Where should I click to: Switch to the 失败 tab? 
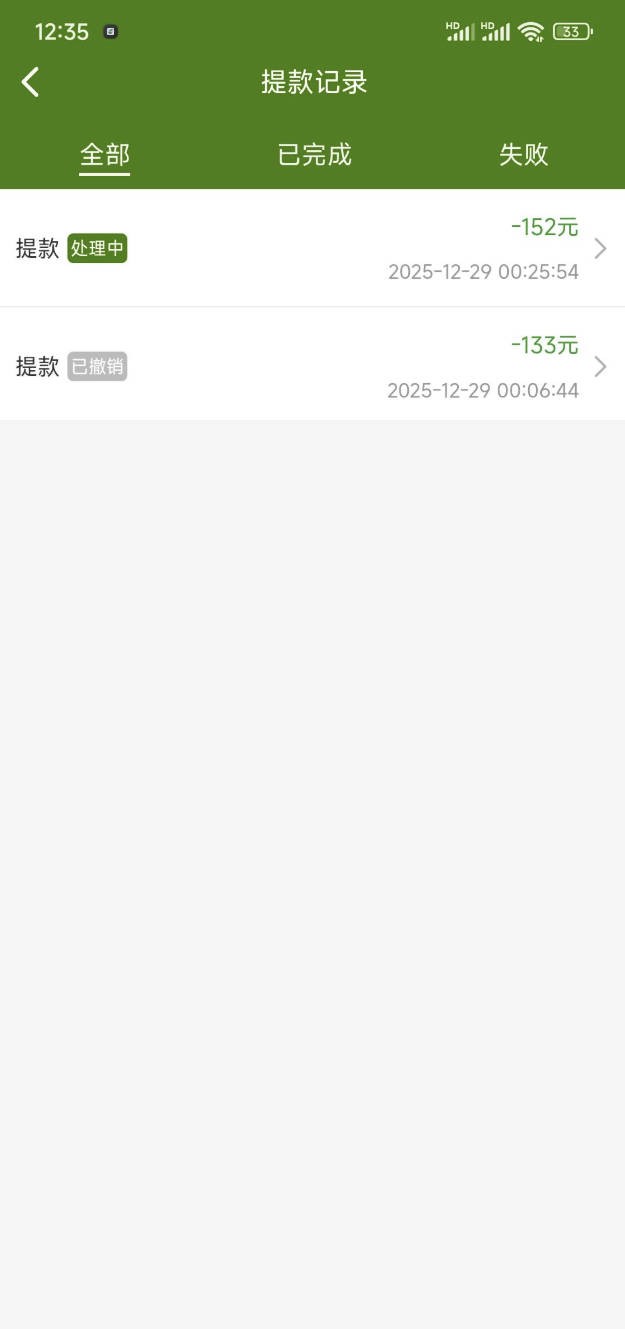pos(523,155)
